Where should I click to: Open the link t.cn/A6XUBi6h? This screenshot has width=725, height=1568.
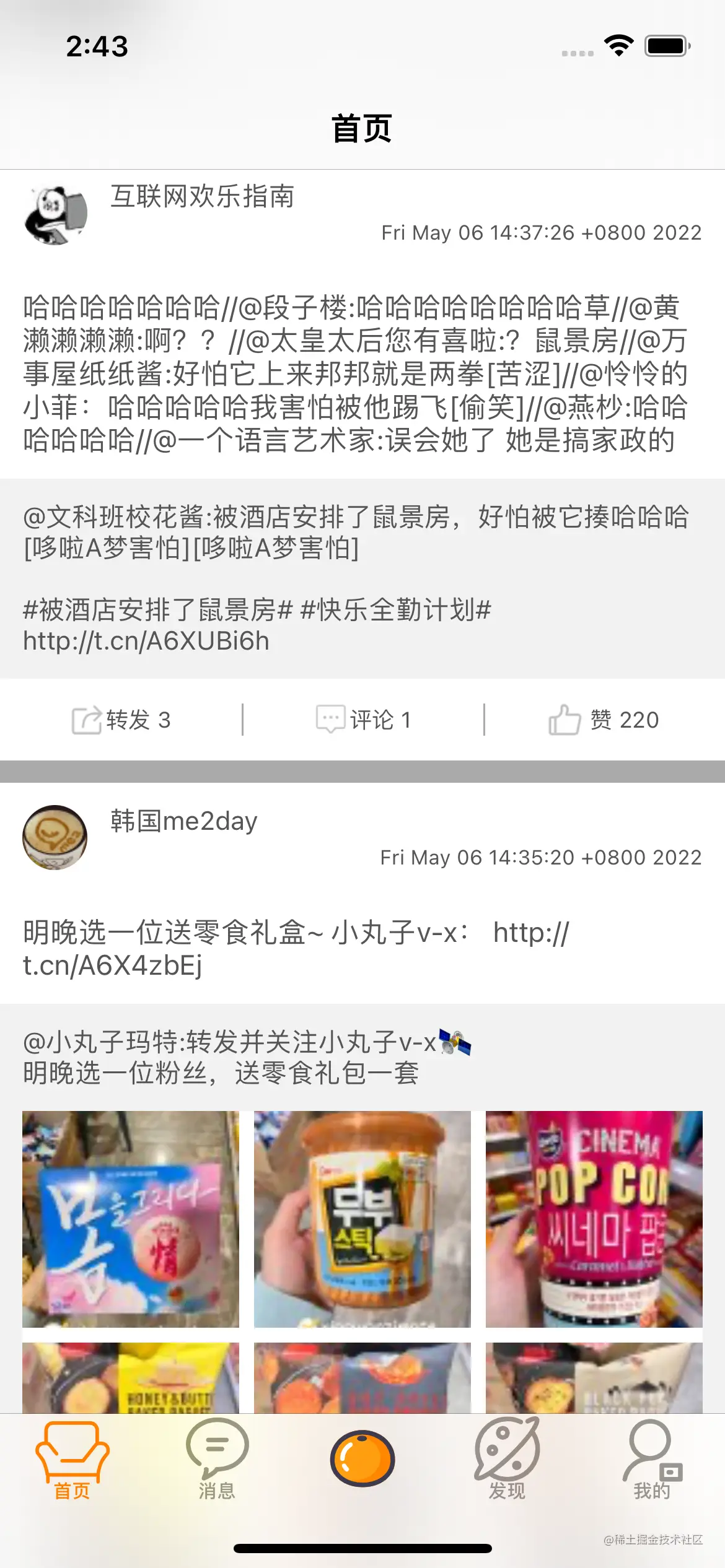146,642
